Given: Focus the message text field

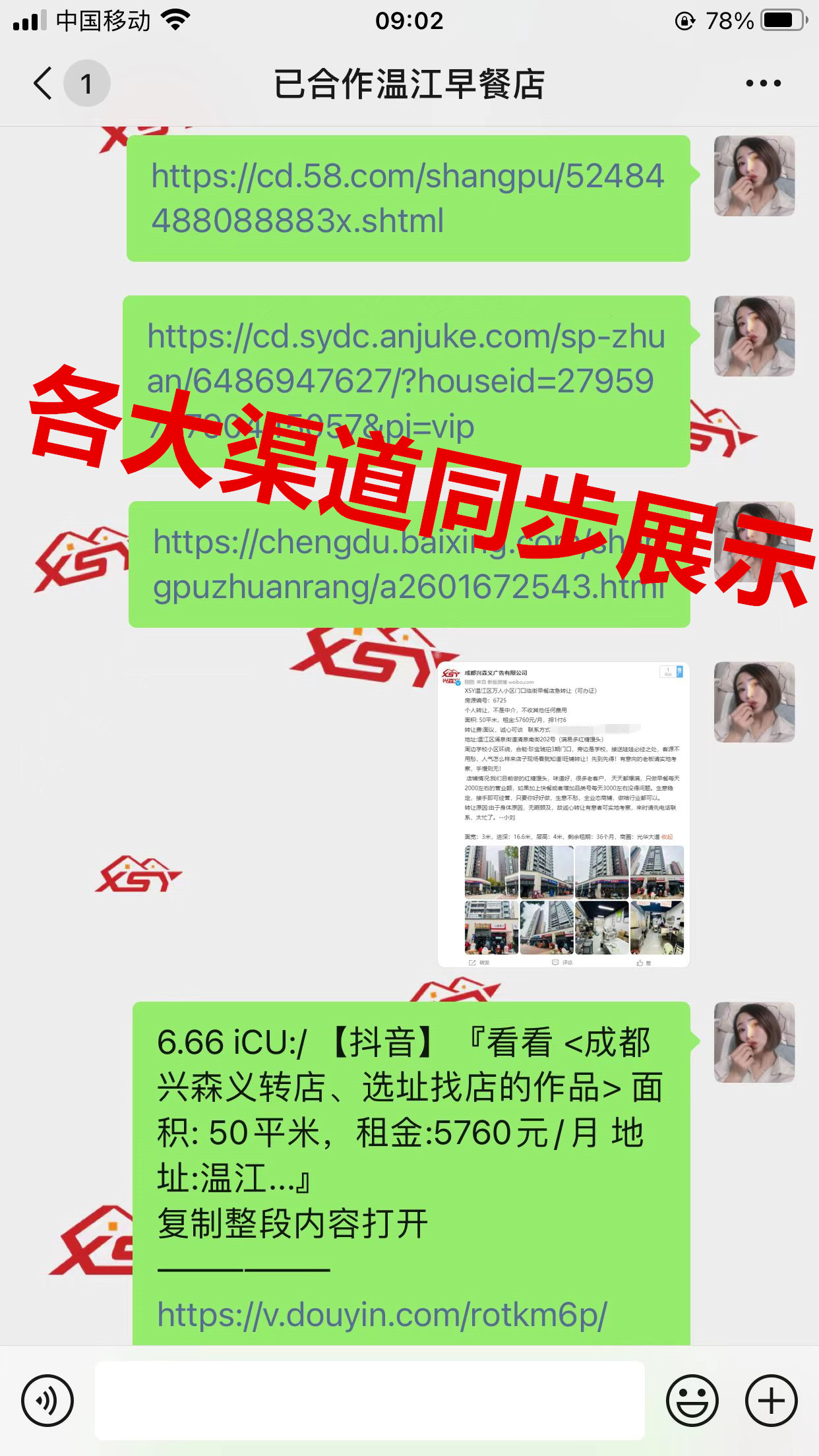Looking at the screenshot, I should pyautogui.click(x=369, y=1401).
